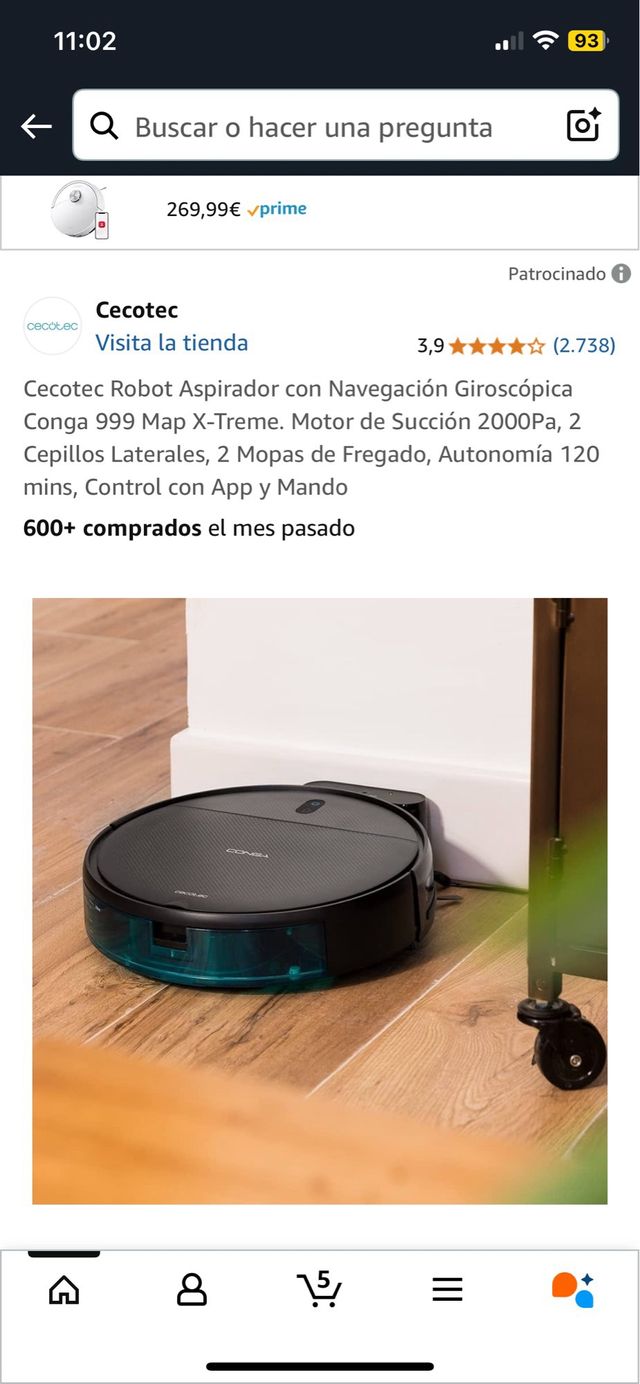This screenshot has width=640, height=1384.
Task: Open the Conga robot vacuum image
Action: [320, 900]
